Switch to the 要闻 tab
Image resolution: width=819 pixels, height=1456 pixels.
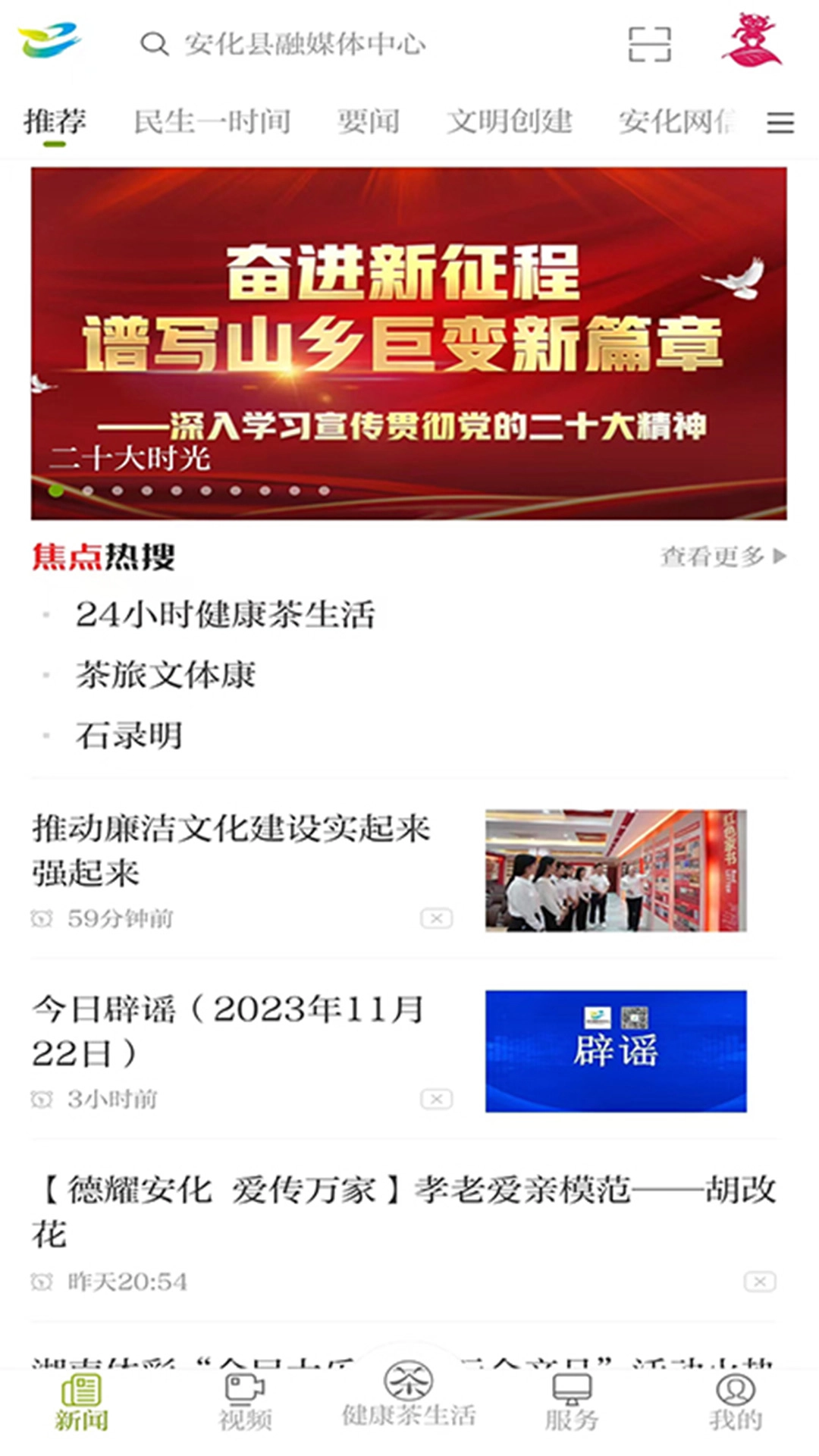tap(369, 121)
